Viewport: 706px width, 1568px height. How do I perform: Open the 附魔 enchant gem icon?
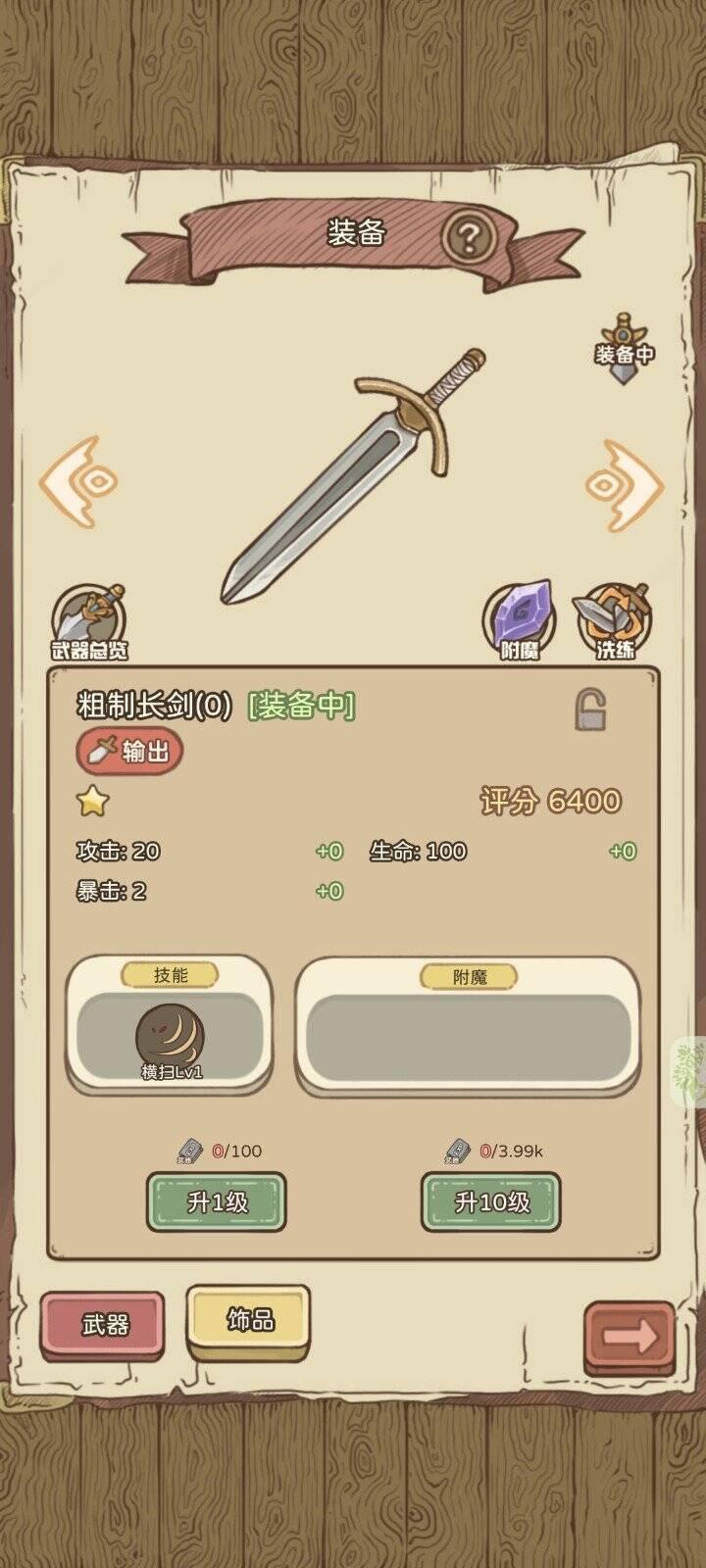(x=521, y=620)
